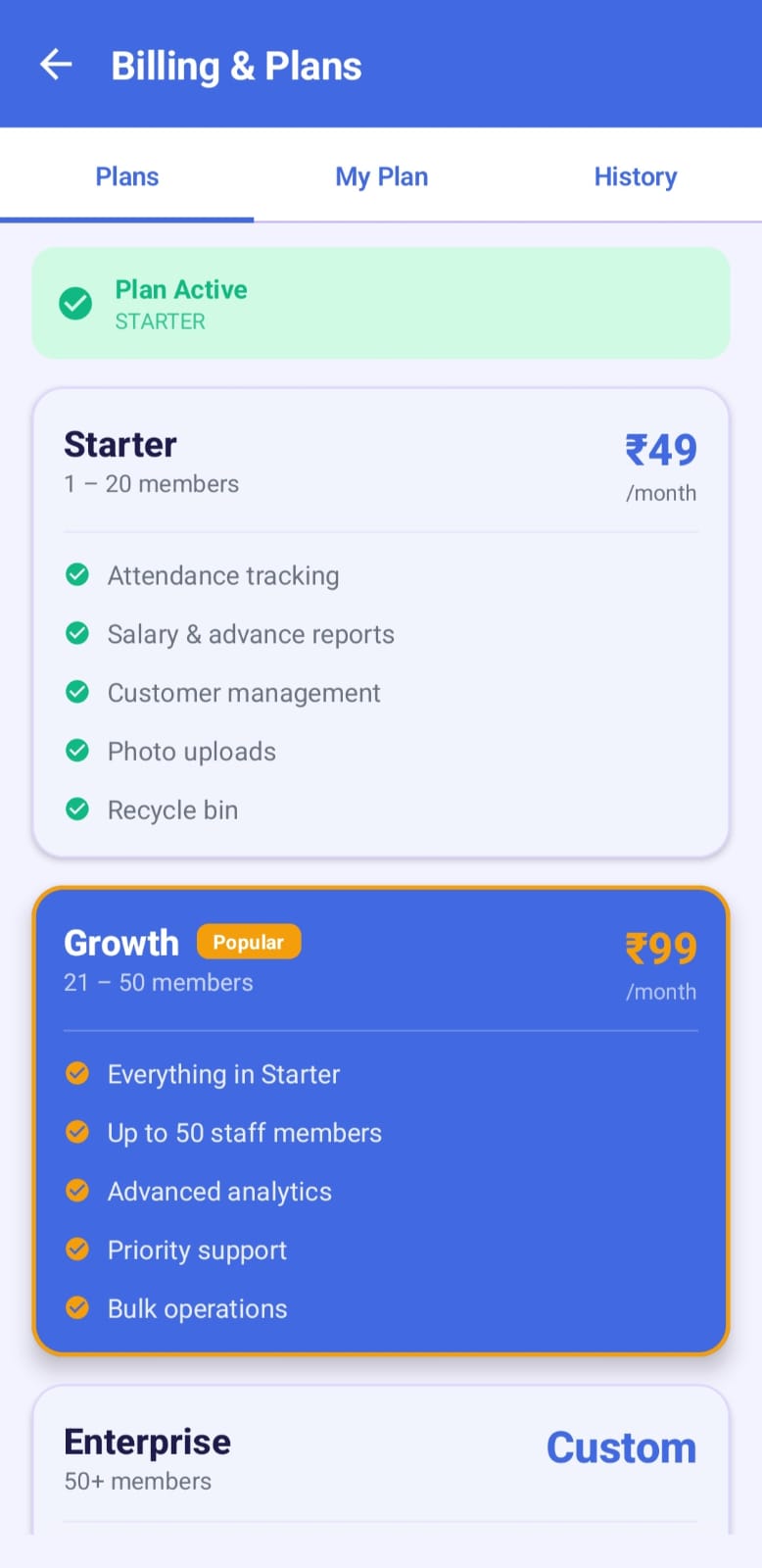
Task: Click the checkmark next to Priority support
Action: [x=77, y=1249]
